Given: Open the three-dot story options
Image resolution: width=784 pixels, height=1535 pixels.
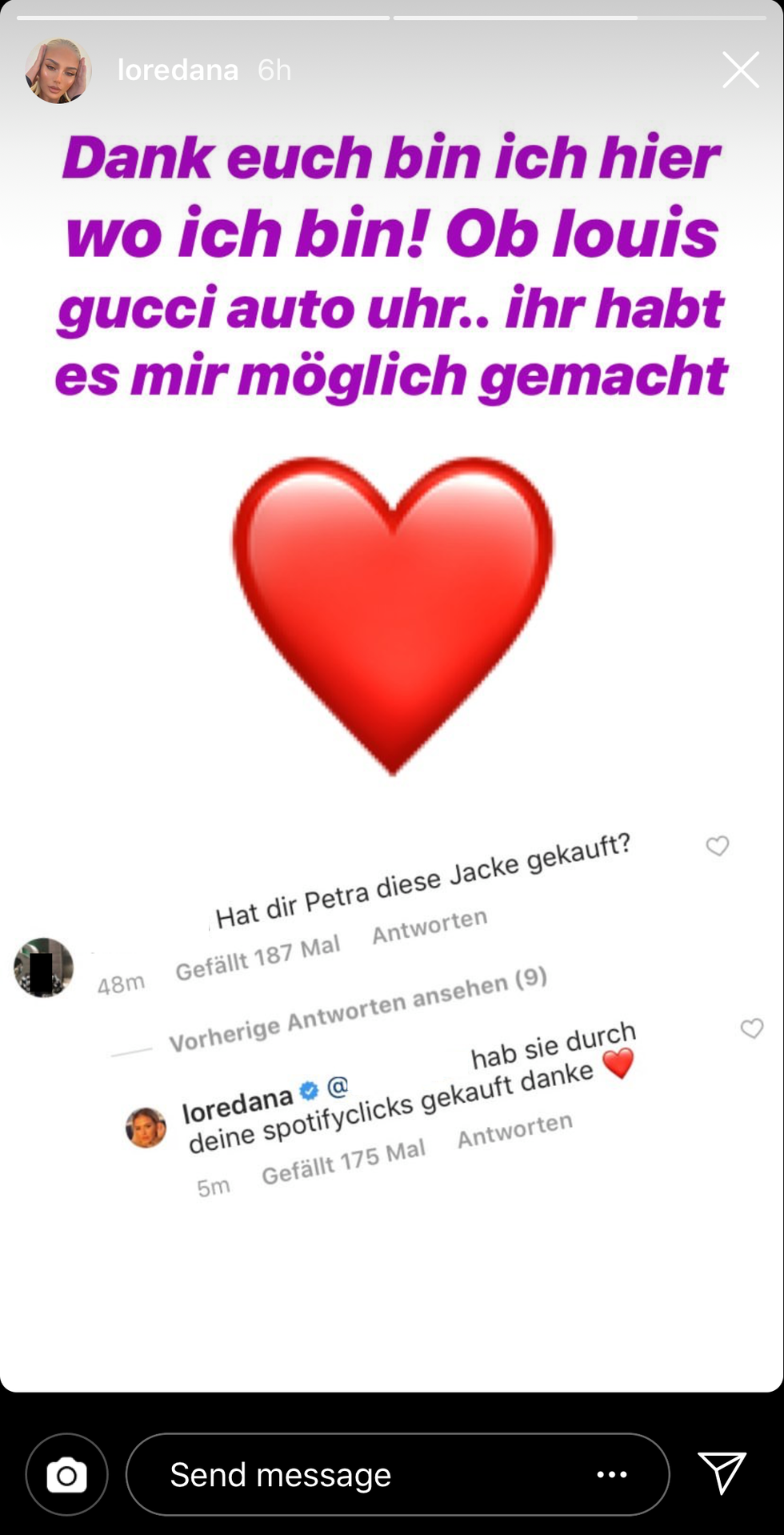Looking at the screenshot, I should (612, 1474).
